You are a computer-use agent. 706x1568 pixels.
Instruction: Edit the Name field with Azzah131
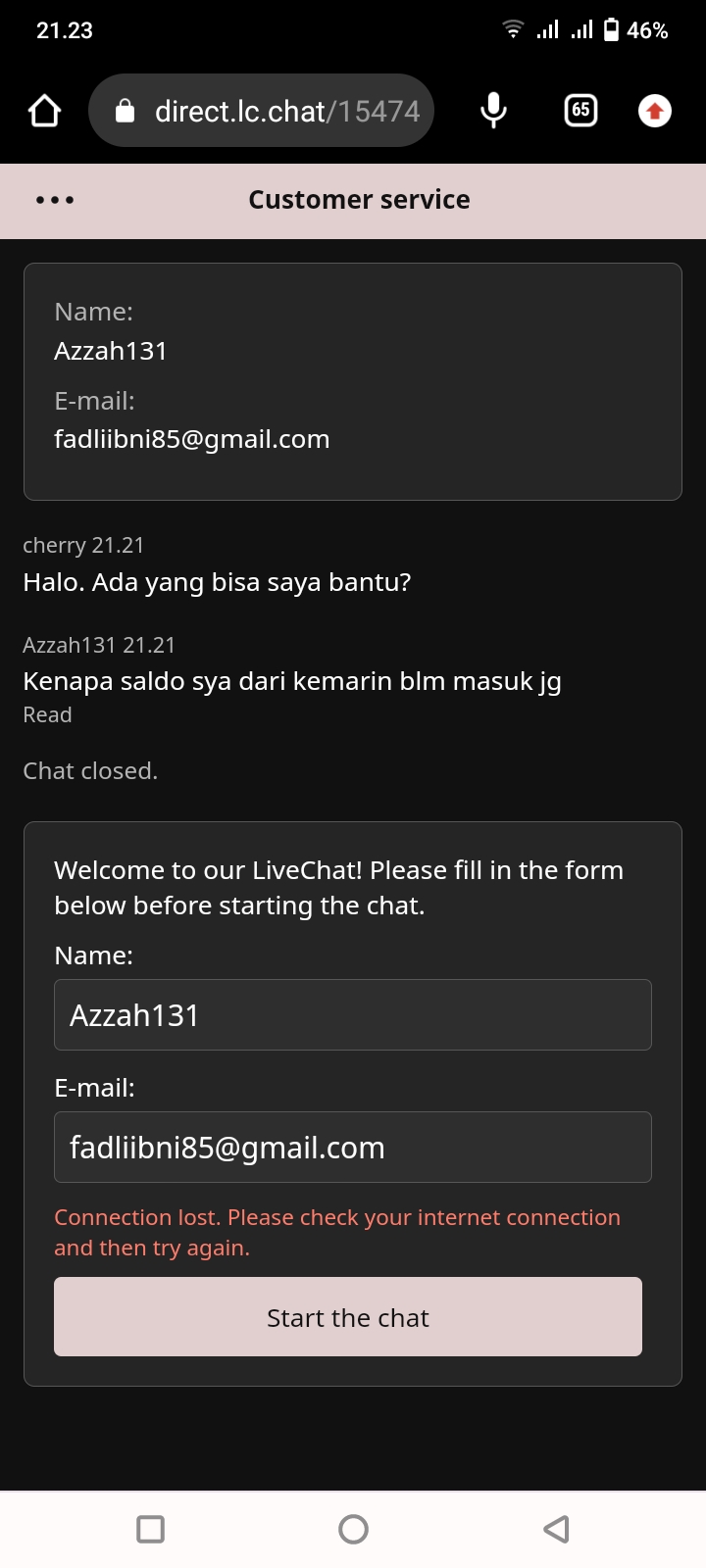coord(353,1014)
